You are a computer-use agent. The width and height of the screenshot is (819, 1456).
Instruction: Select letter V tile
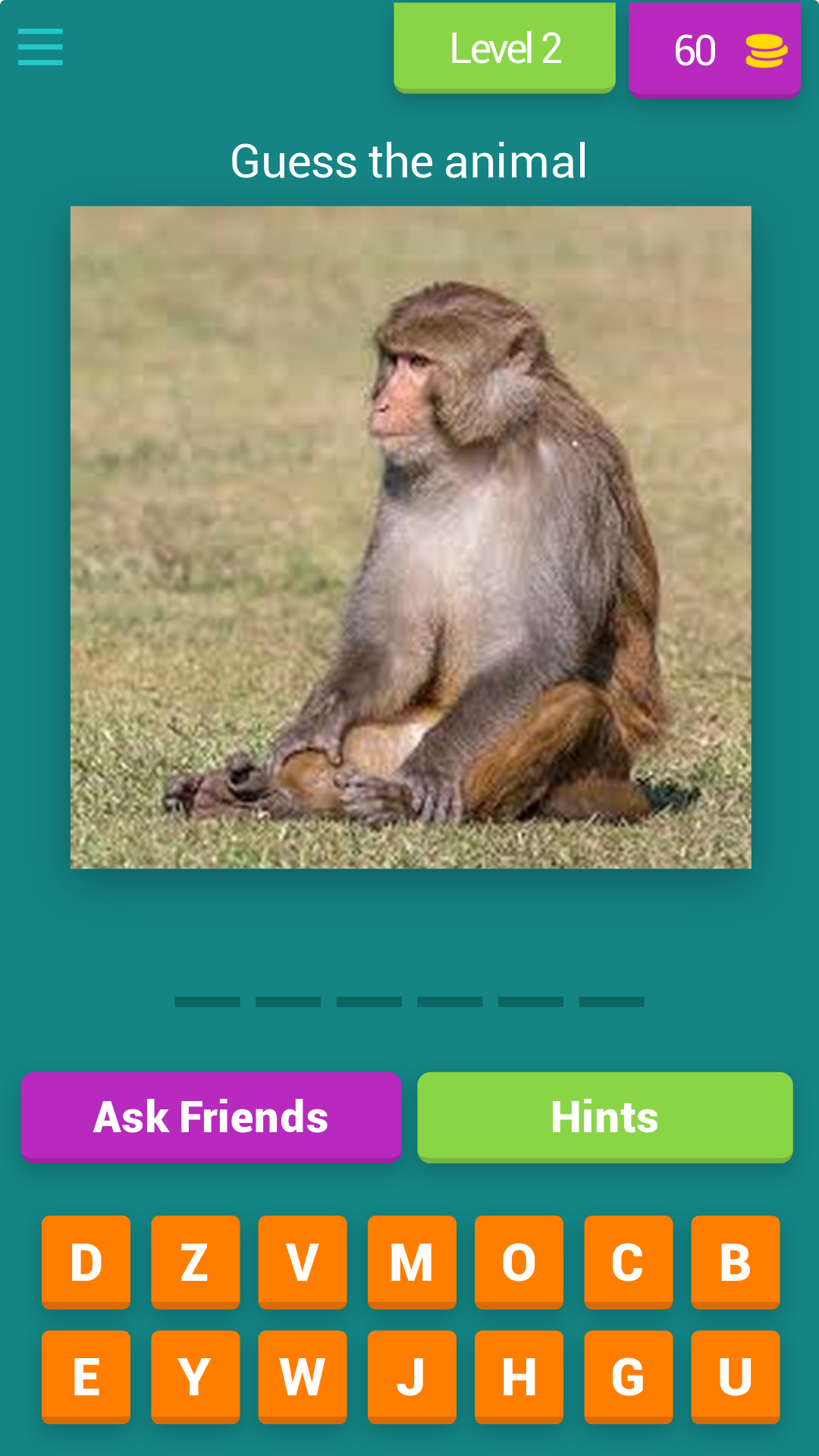[x=303, y=1263]
